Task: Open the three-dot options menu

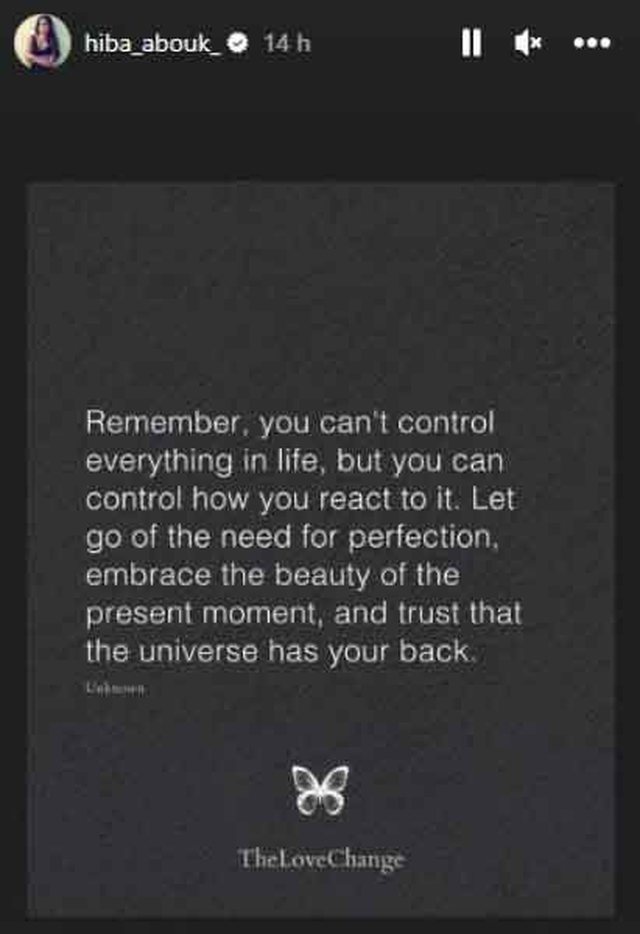Action: click(591, 43)
